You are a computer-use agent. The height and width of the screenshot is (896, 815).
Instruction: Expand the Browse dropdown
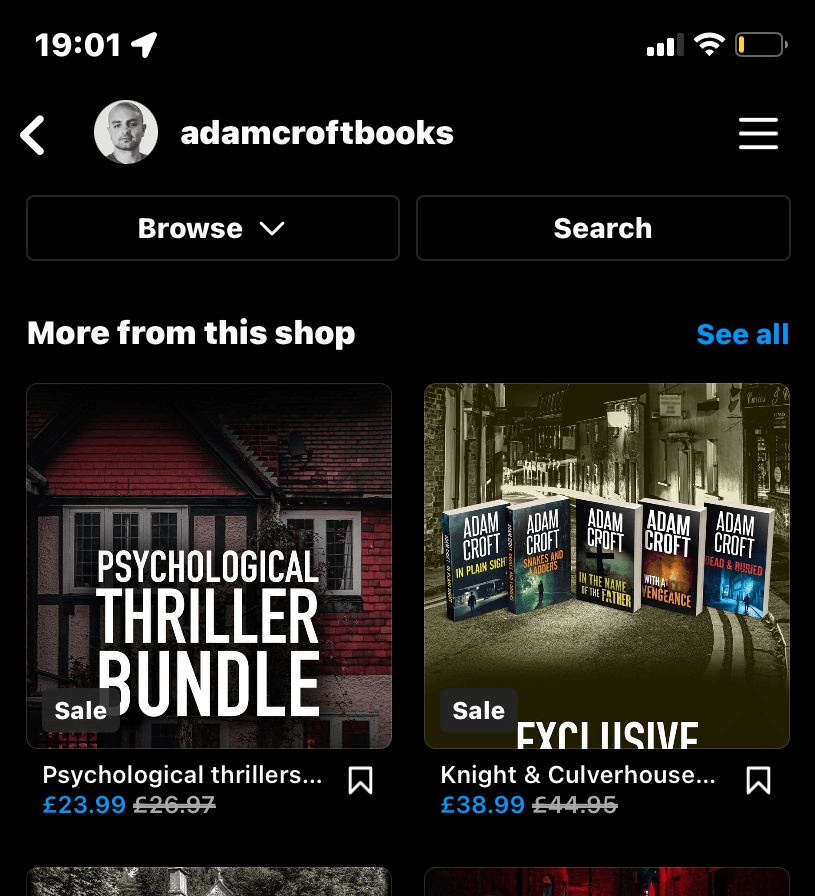pos(212,228)
